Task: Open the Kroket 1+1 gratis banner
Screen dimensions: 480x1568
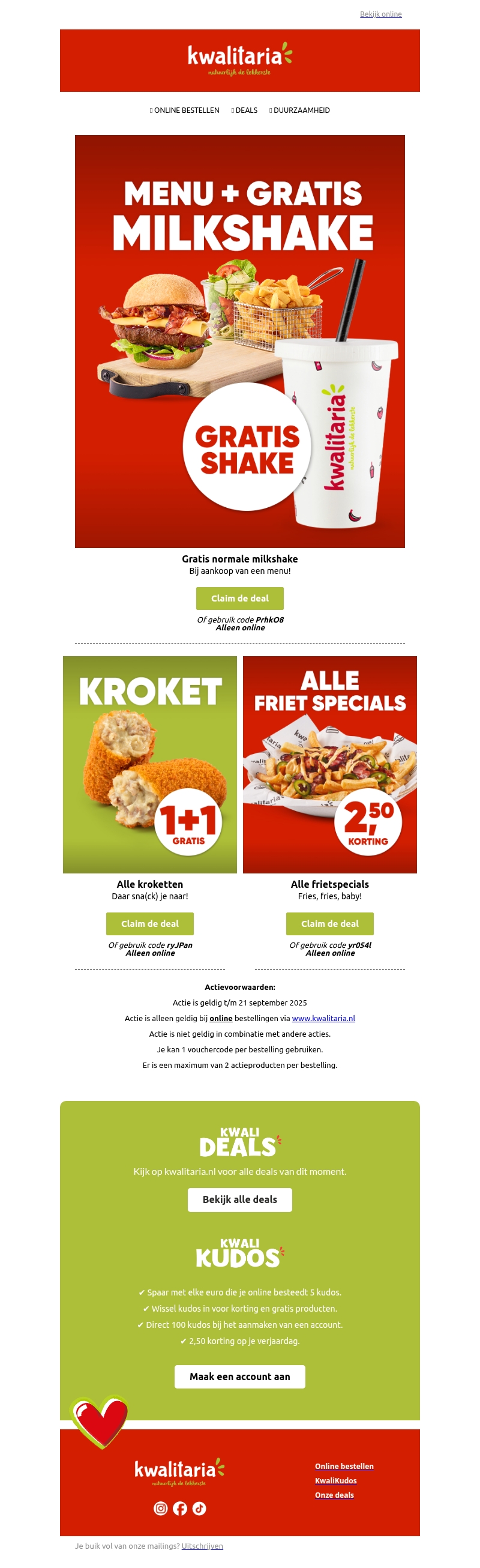Action: 149,764
